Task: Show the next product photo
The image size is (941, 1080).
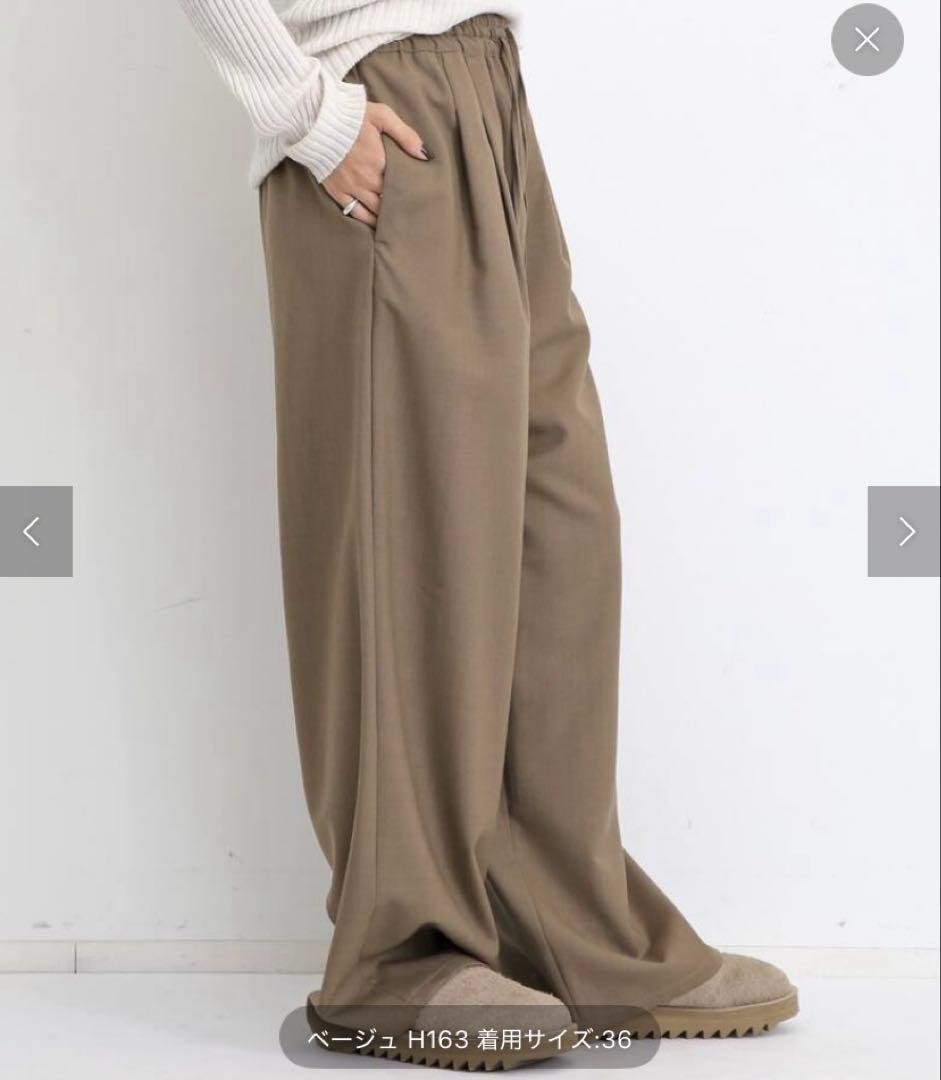Action: click(x=904, y=531)
